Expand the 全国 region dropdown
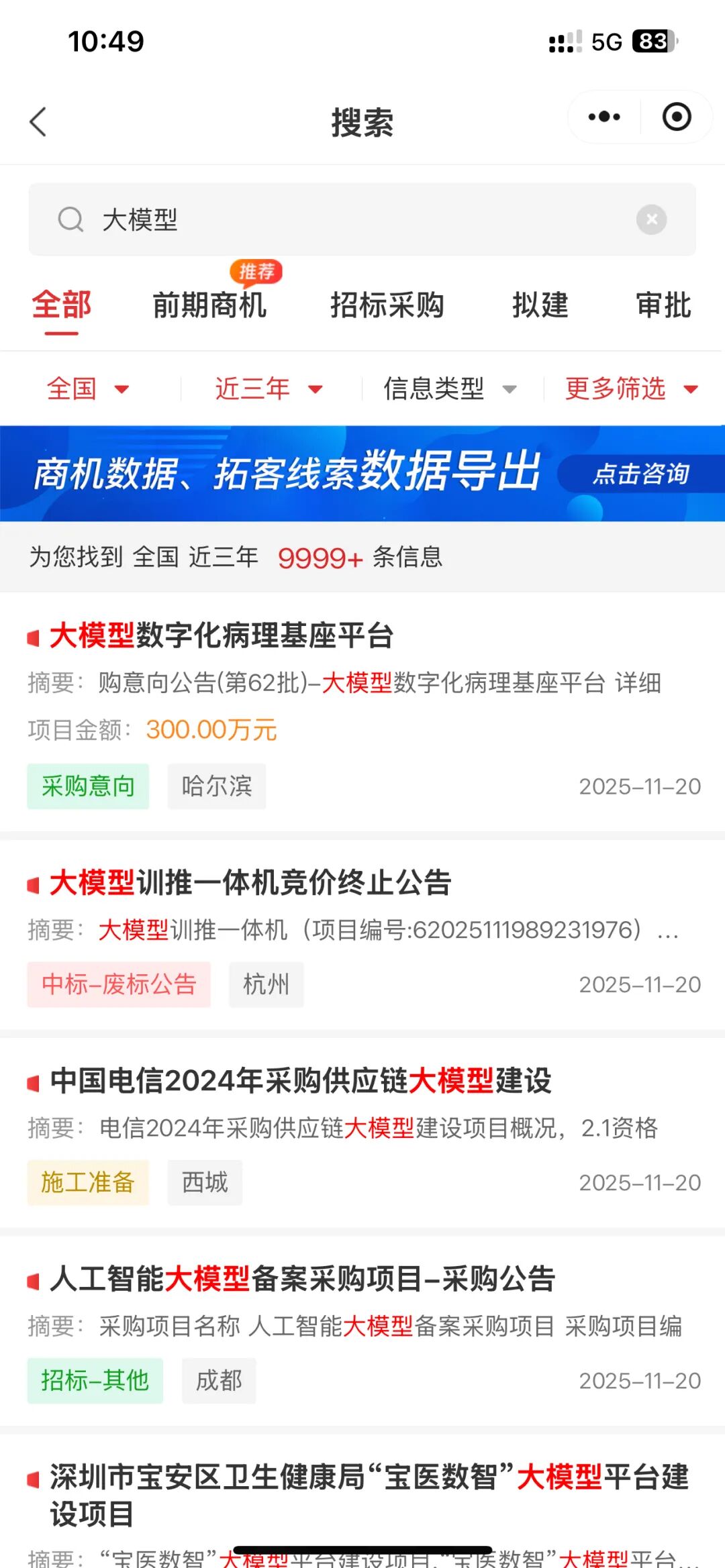 pyautogui.click(x=87, y=388)
